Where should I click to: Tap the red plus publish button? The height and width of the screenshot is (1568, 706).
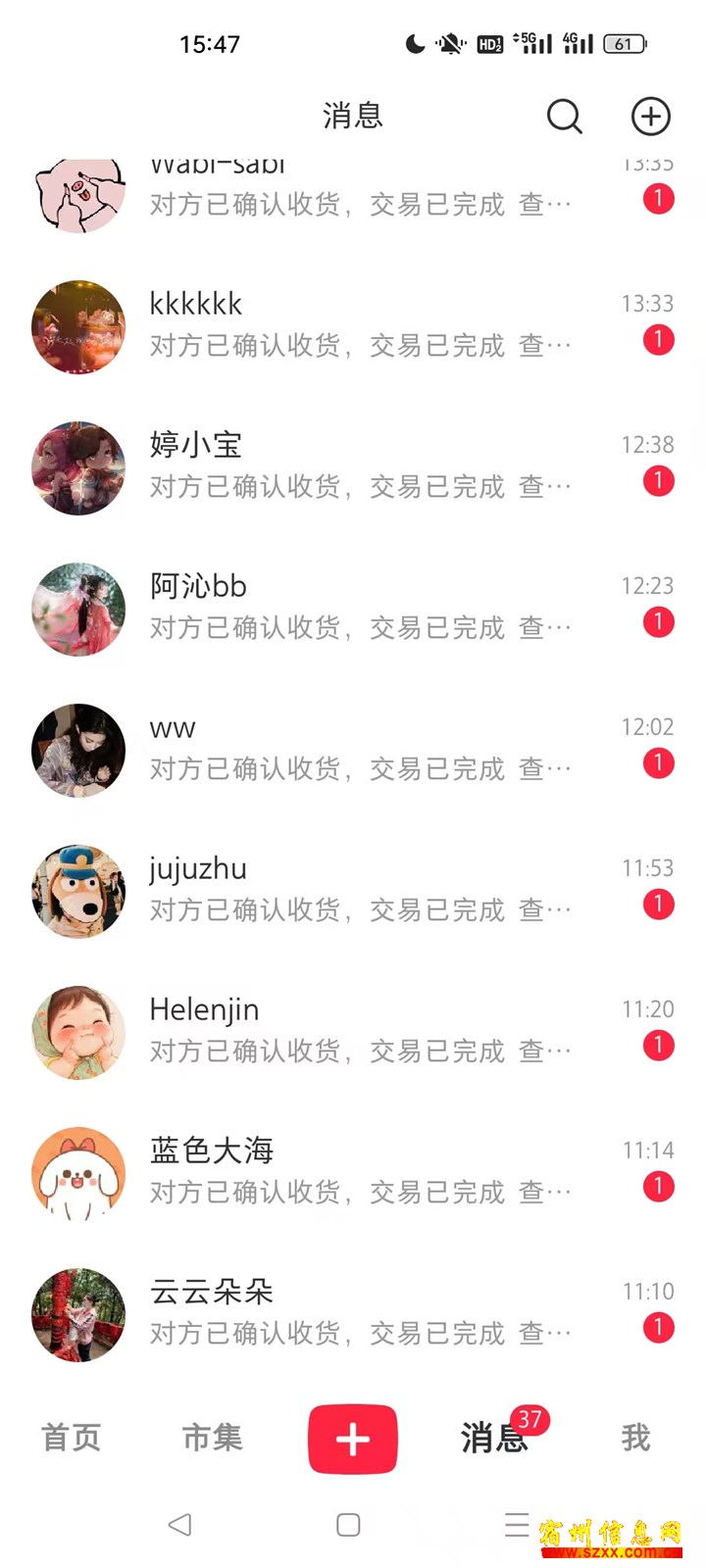tap(353, 1439)
